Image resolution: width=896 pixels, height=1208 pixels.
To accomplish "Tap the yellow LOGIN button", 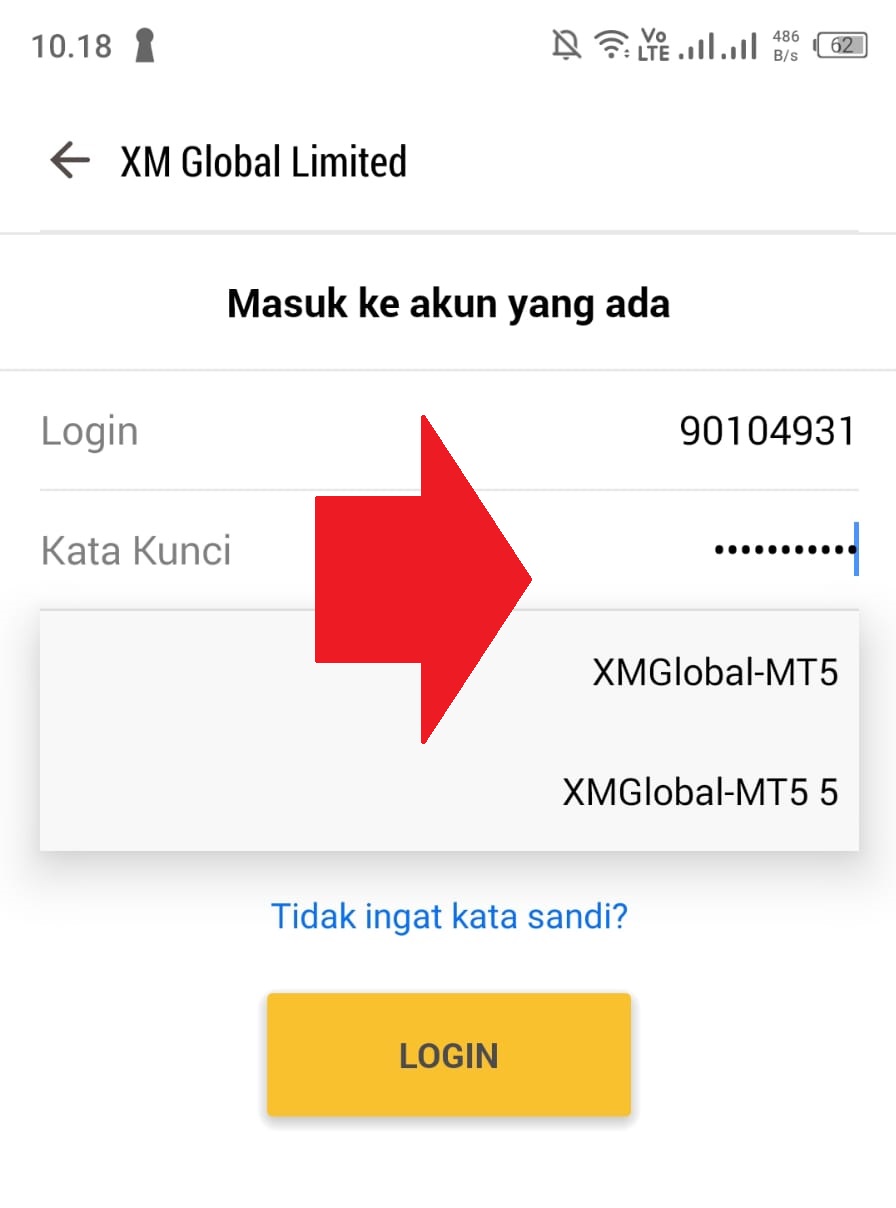I will [448, 1055].
